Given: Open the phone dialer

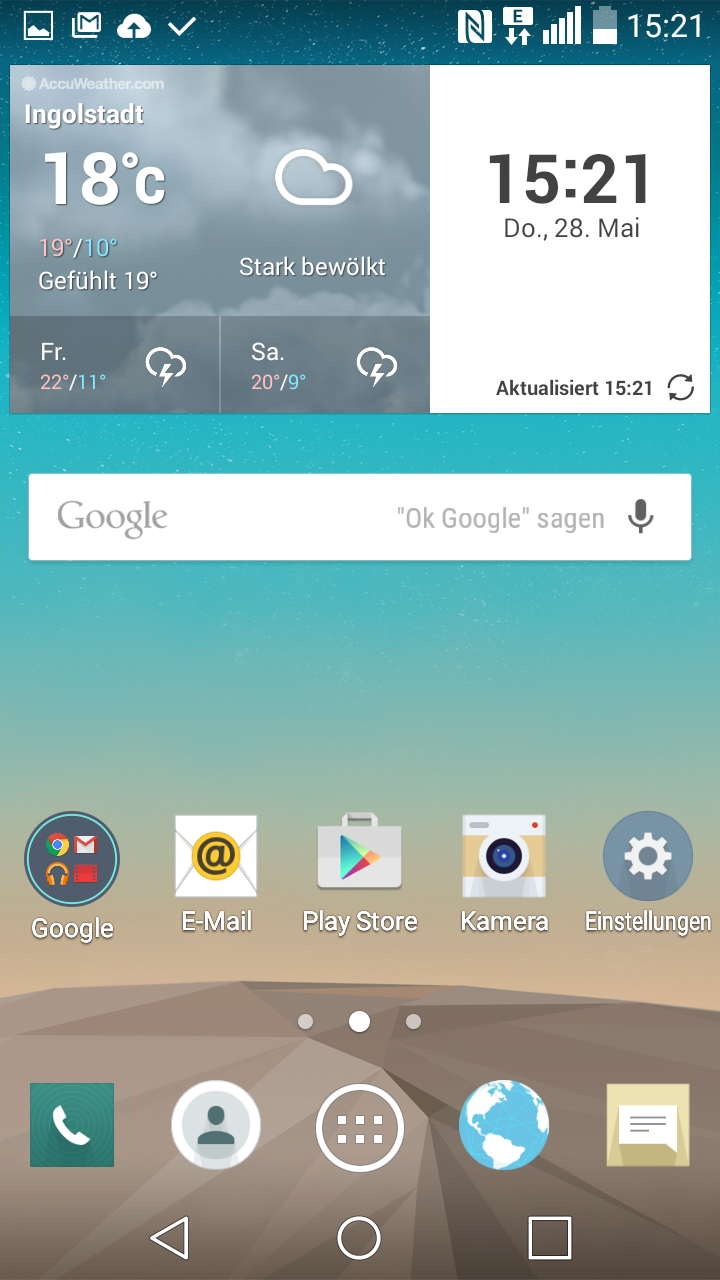Looking at the screenshot, I should tap(72, 1125).
